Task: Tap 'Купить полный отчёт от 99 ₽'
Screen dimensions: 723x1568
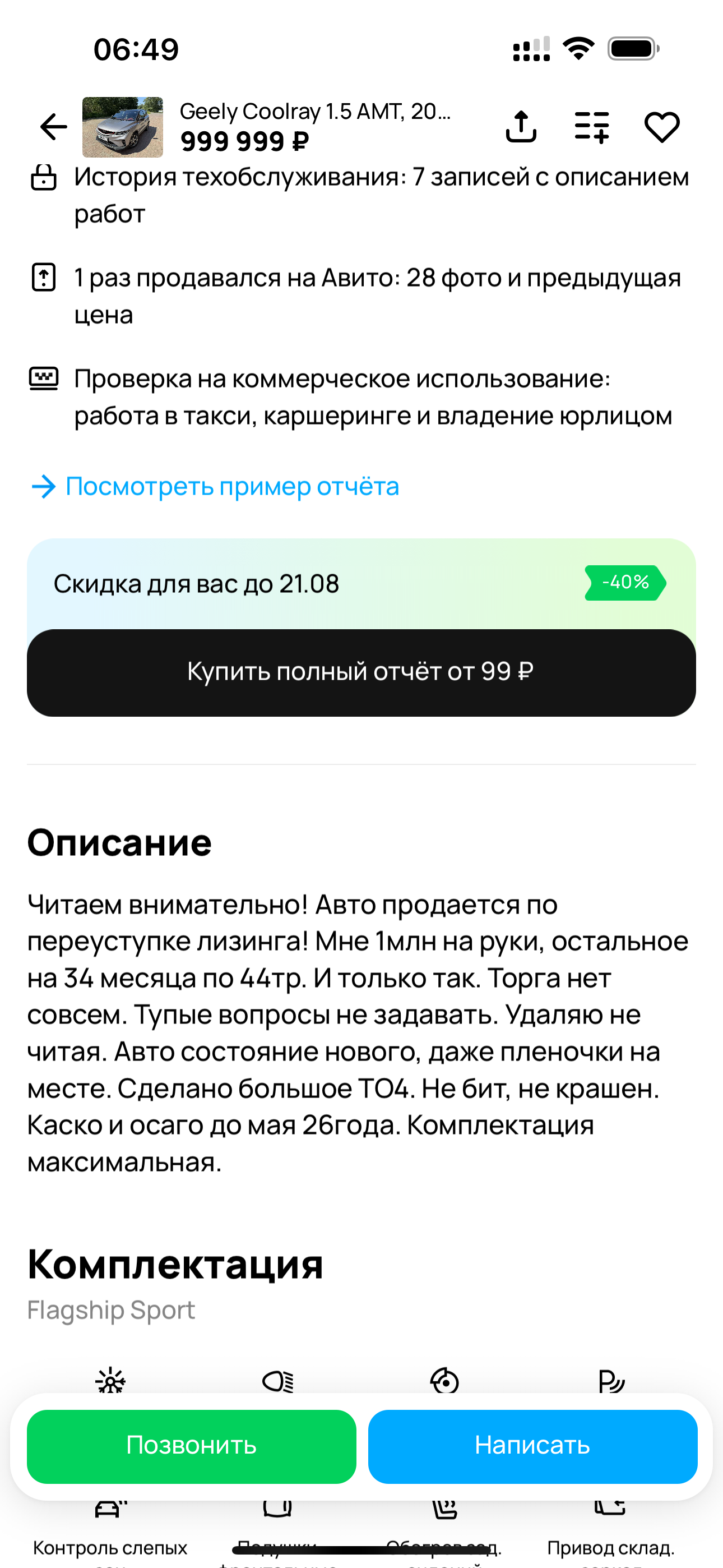Action: (361, 672)
